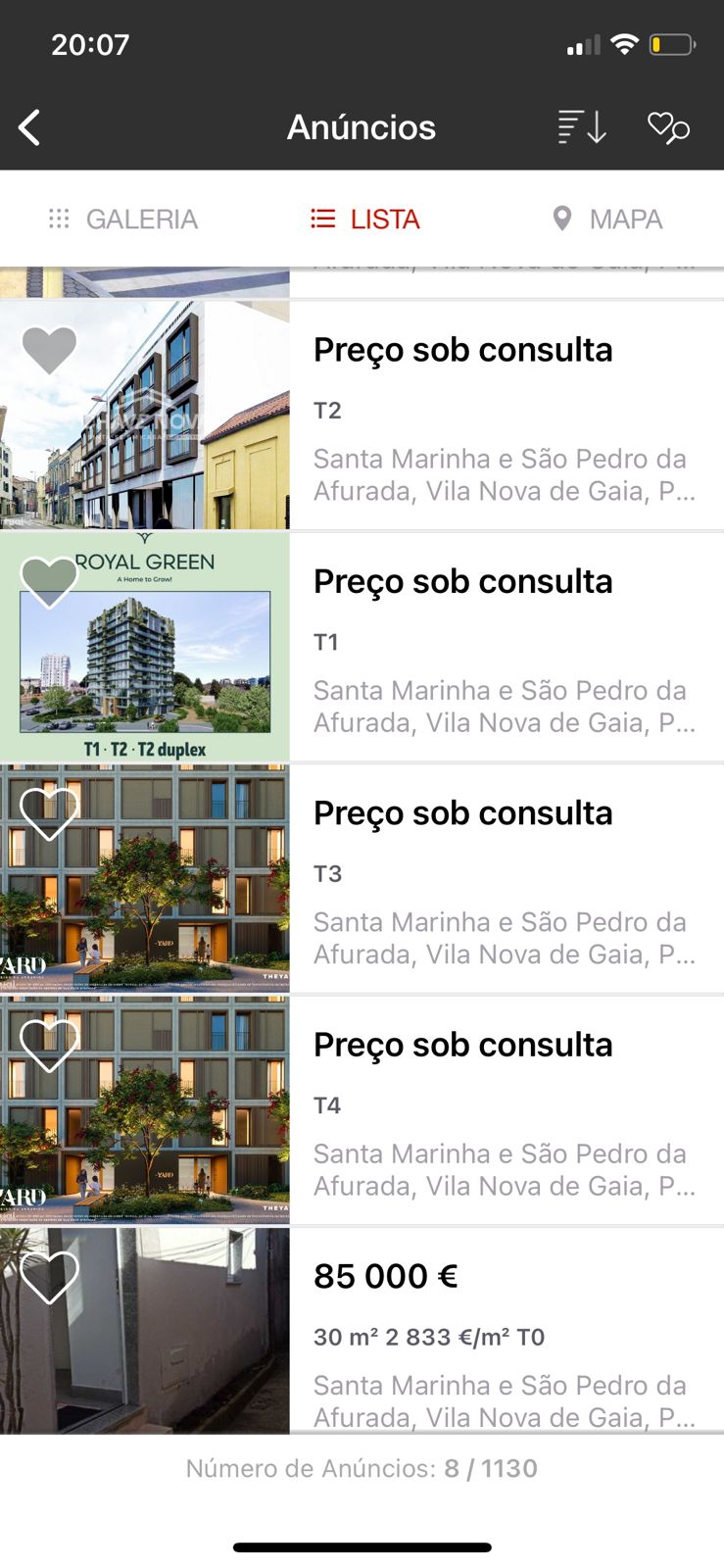Viewport: 724px width, 1568px height.
Task: Tap the map pin icon next to MAPA
Action: click(x=561, y=219)
